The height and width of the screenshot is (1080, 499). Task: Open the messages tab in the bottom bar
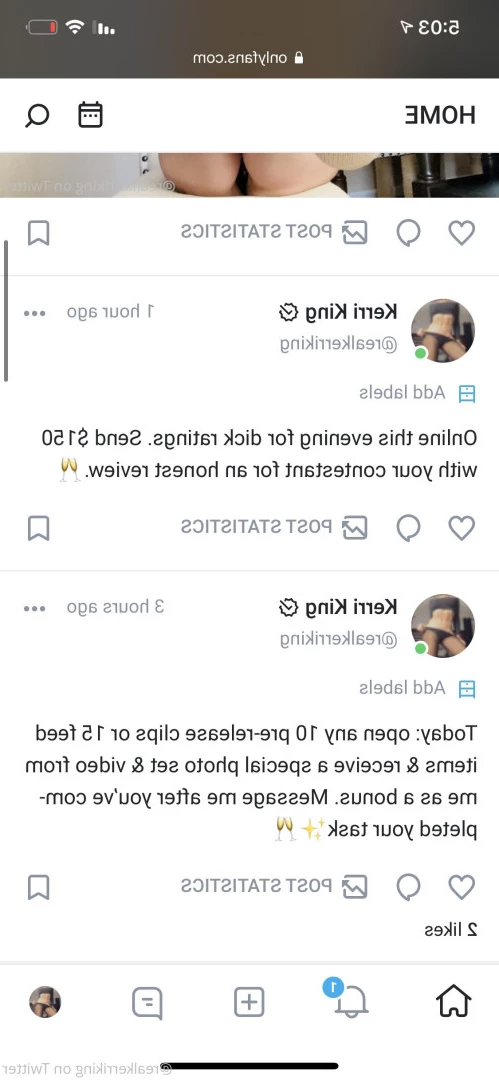[x=147, y=1002]
